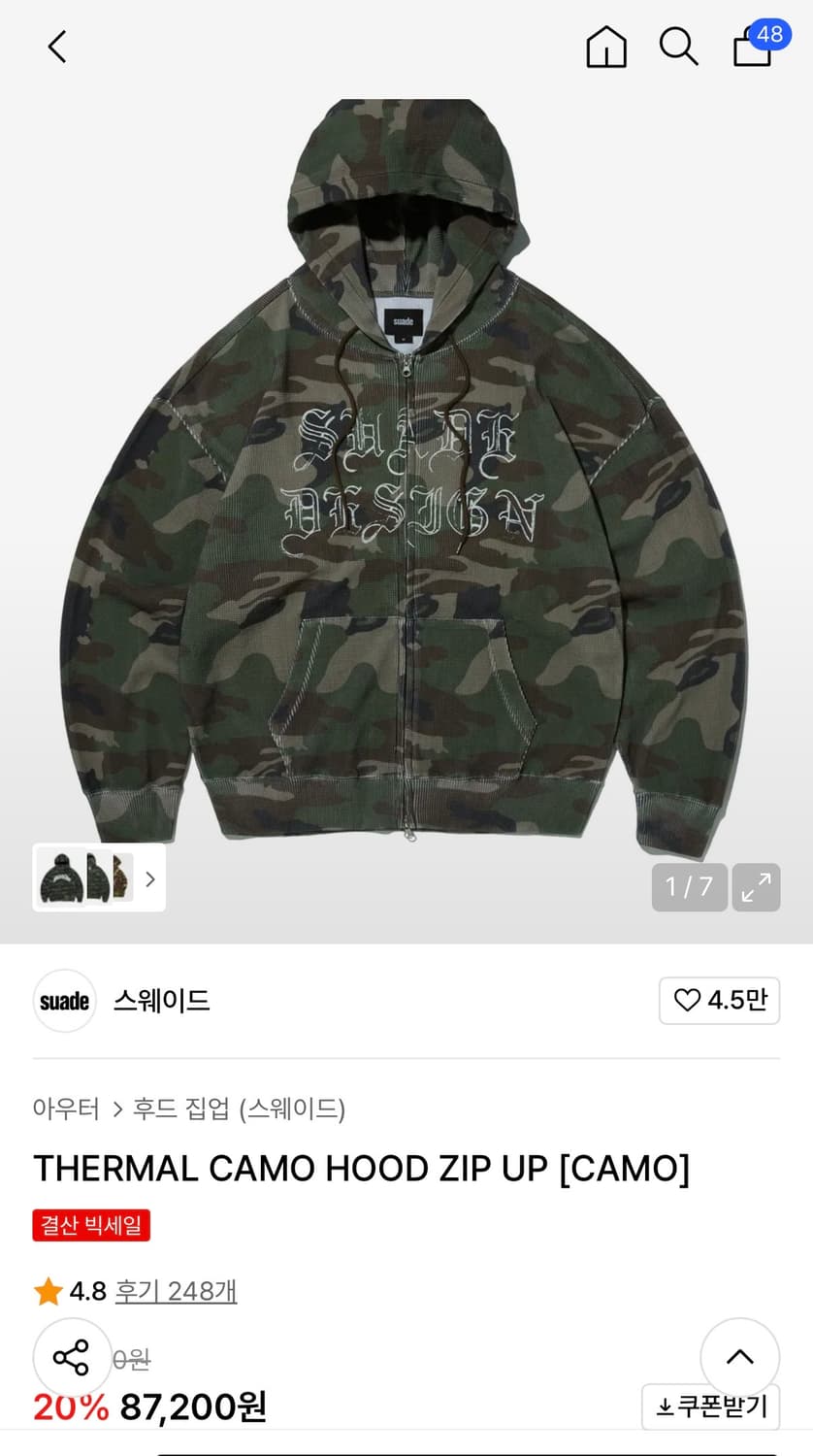Expand the thumbnail strip with the arrow
Screen dimensions: 813x1456
coord(149,878)
